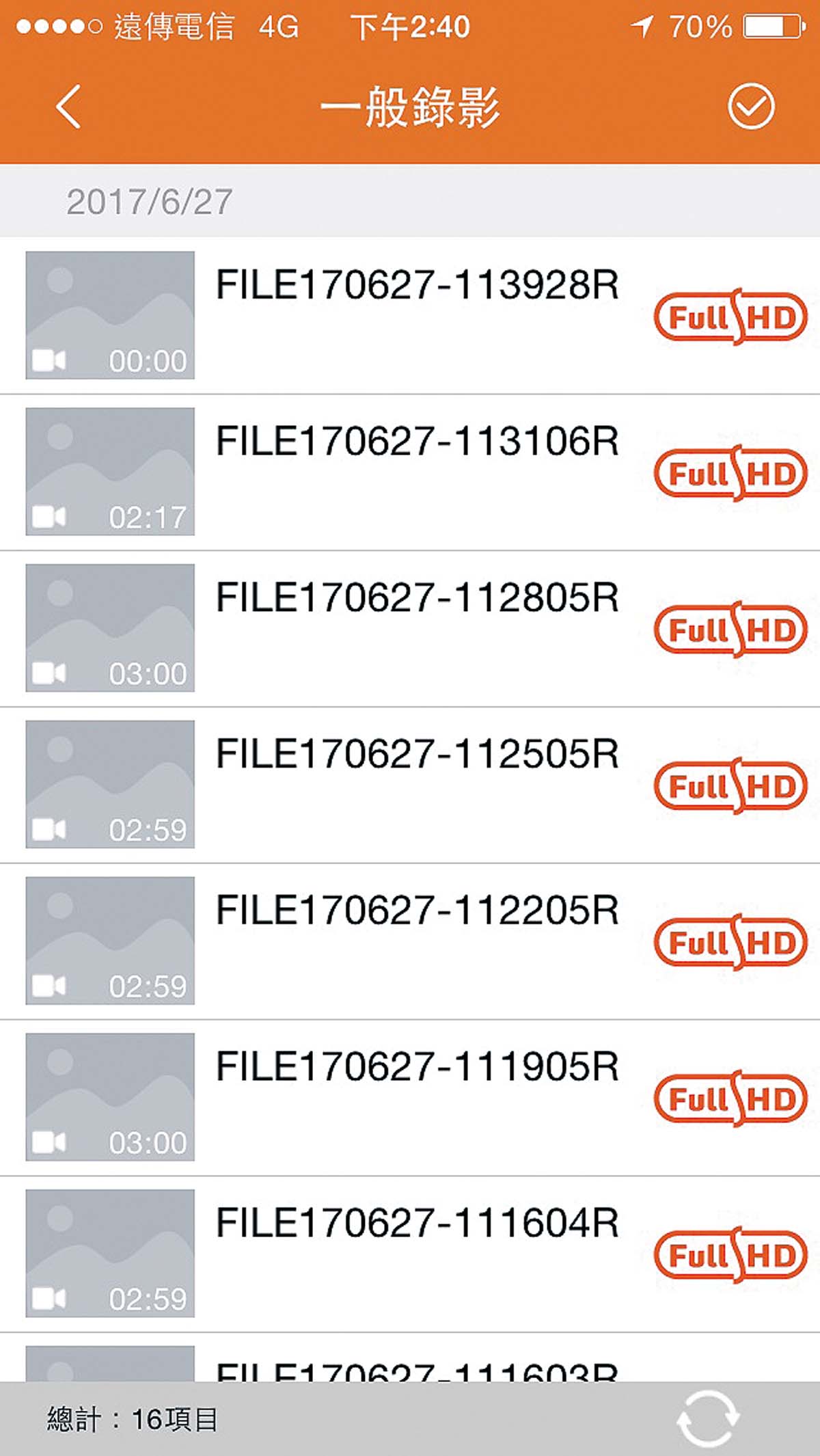Open video FILE170627-111604R
Screen dimensions: 820x1456
417,1224
